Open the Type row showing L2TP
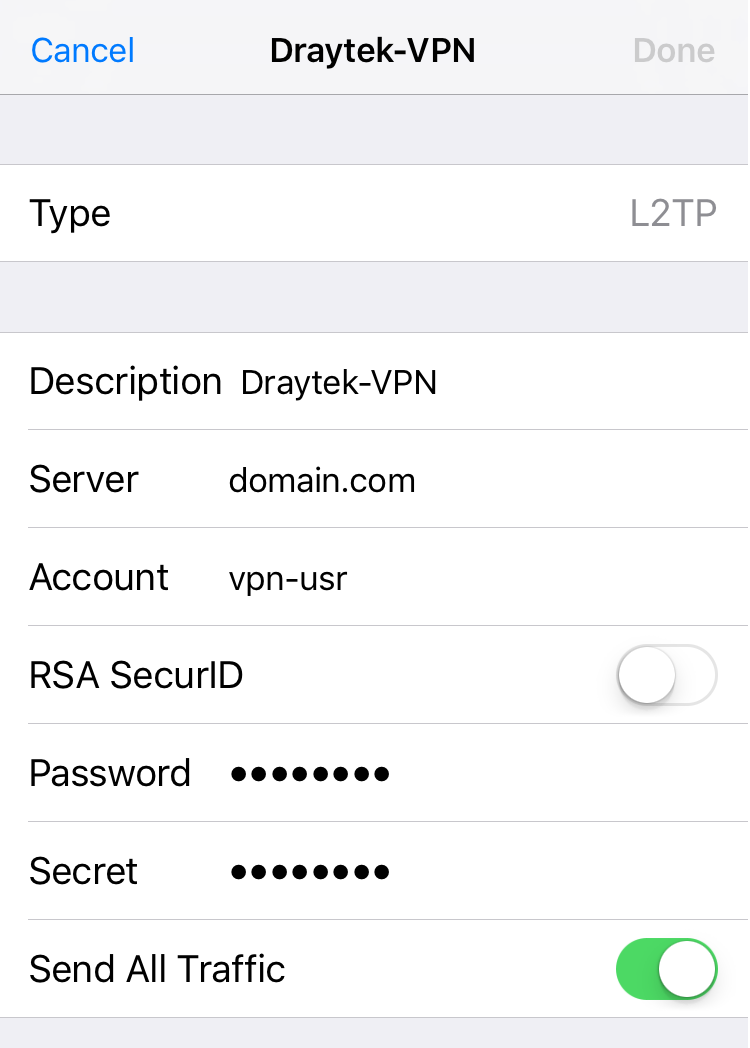 374,213
